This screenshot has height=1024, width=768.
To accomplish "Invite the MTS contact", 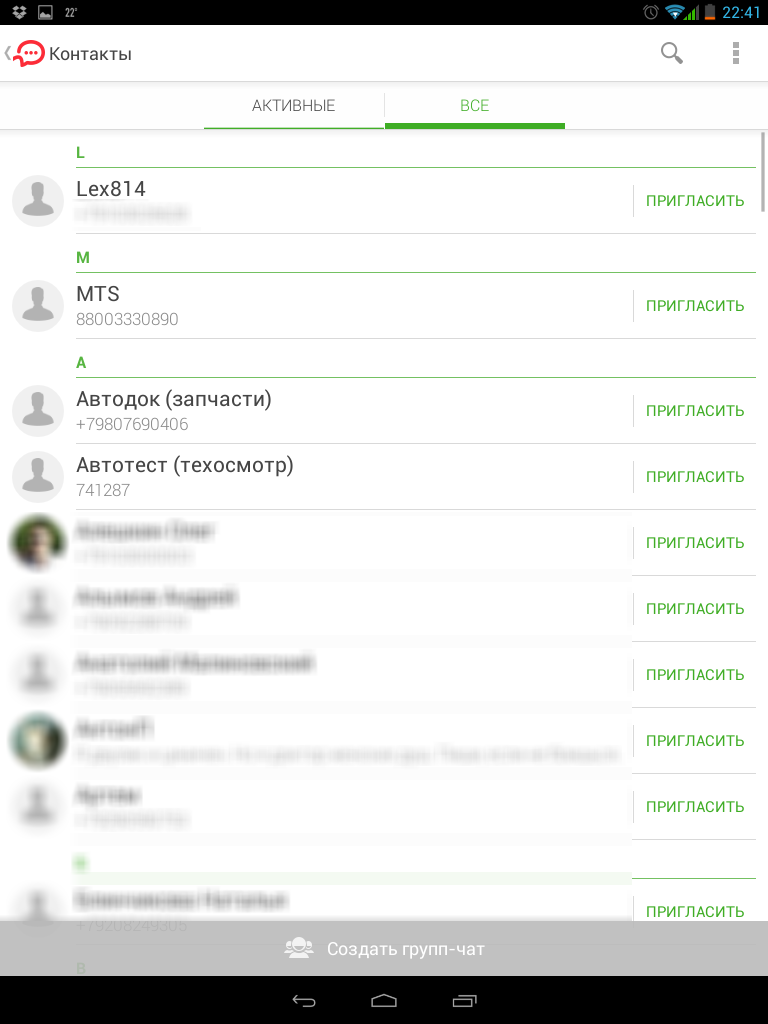I will pos(695,306).
